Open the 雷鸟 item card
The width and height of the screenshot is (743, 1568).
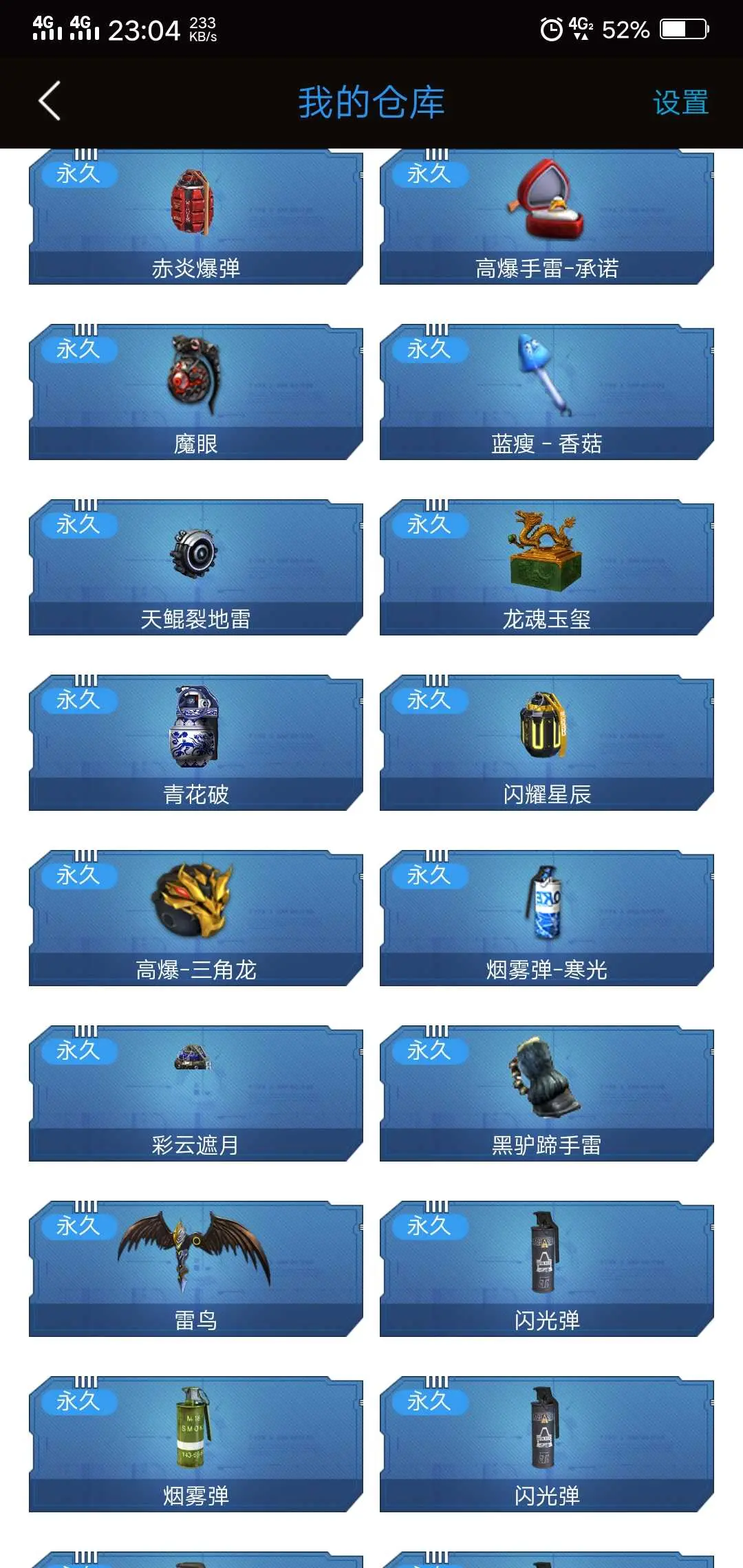click(196, 1269)
